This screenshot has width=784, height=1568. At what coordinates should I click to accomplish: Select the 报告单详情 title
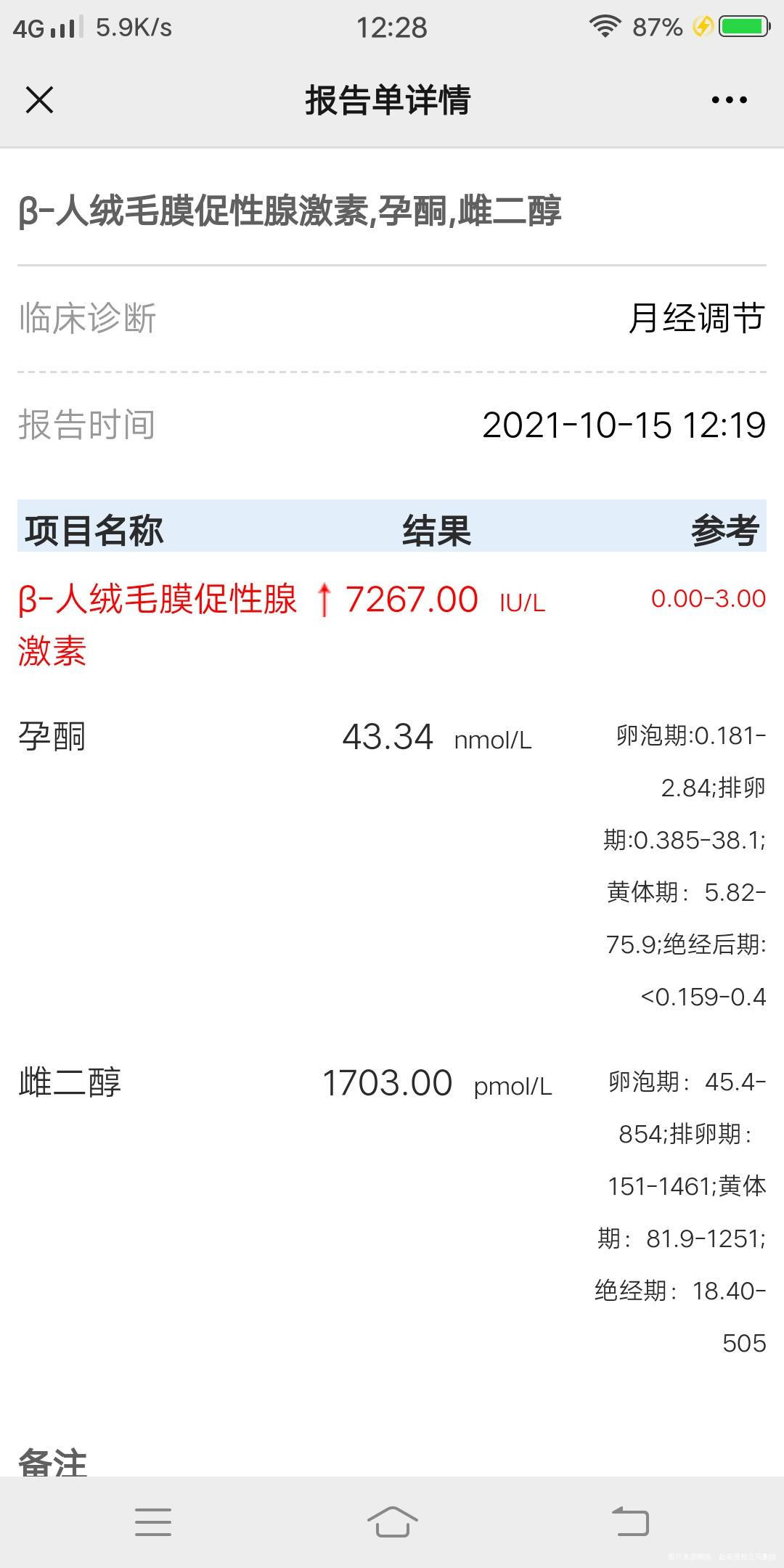(x=388, y=102)
